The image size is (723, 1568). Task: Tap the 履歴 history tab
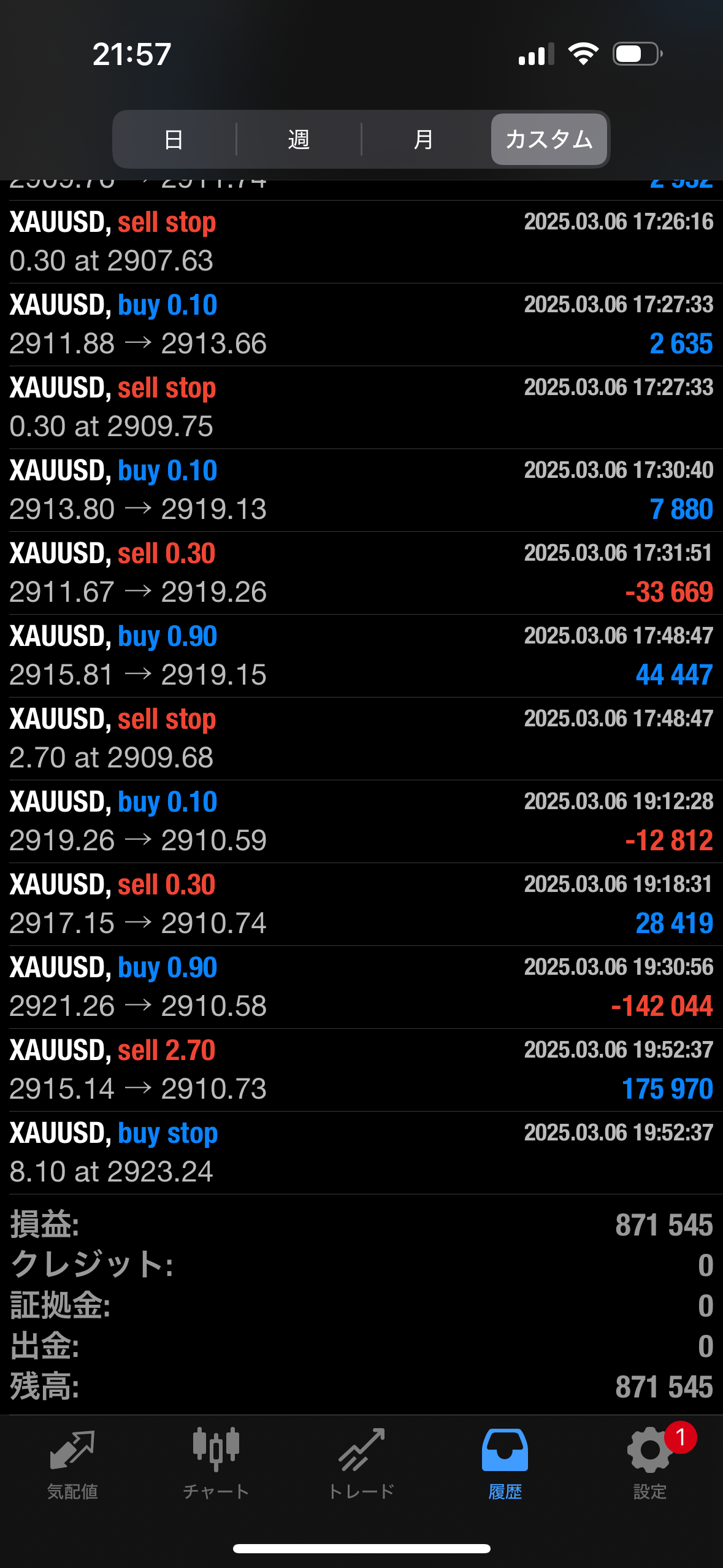[x=505, y=1464]
